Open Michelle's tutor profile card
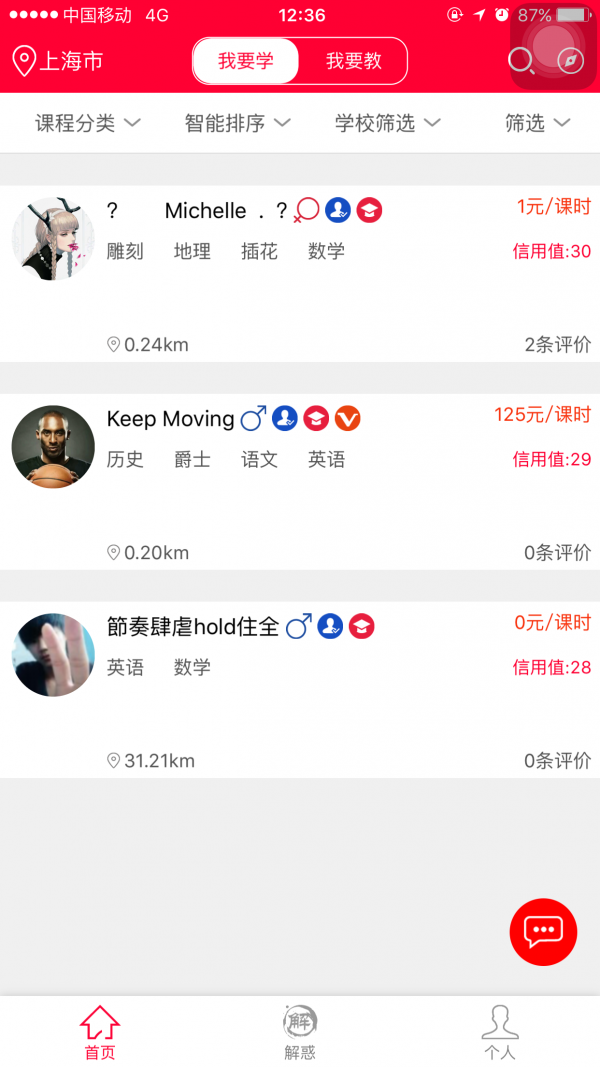Viewport: 600px width, 1067px height. click(300, 273)
